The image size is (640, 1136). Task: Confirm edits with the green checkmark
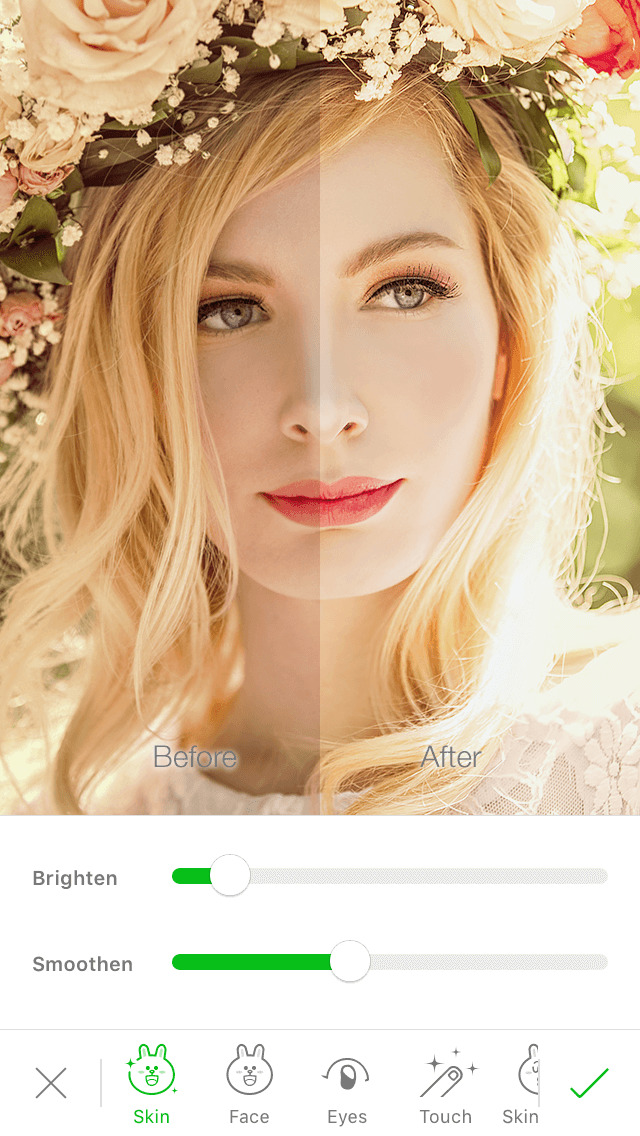(x=589, y=1083)
